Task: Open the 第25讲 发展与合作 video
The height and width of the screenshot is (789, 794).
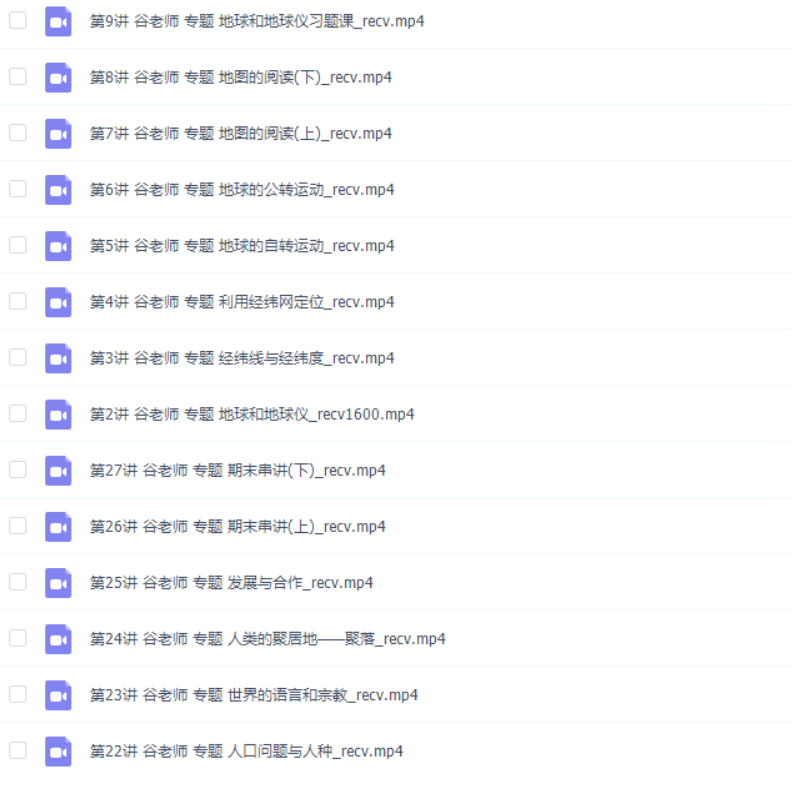Action: click(231, 582)
